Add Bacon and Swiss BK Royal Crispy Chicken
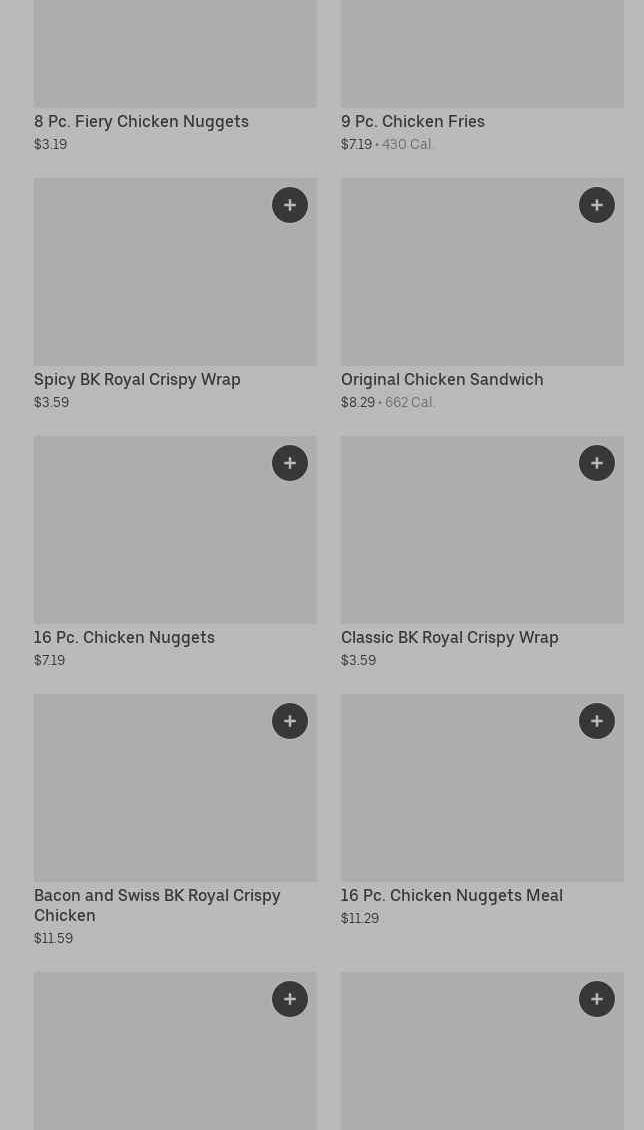644x1130 pixels. pos(290,721)
